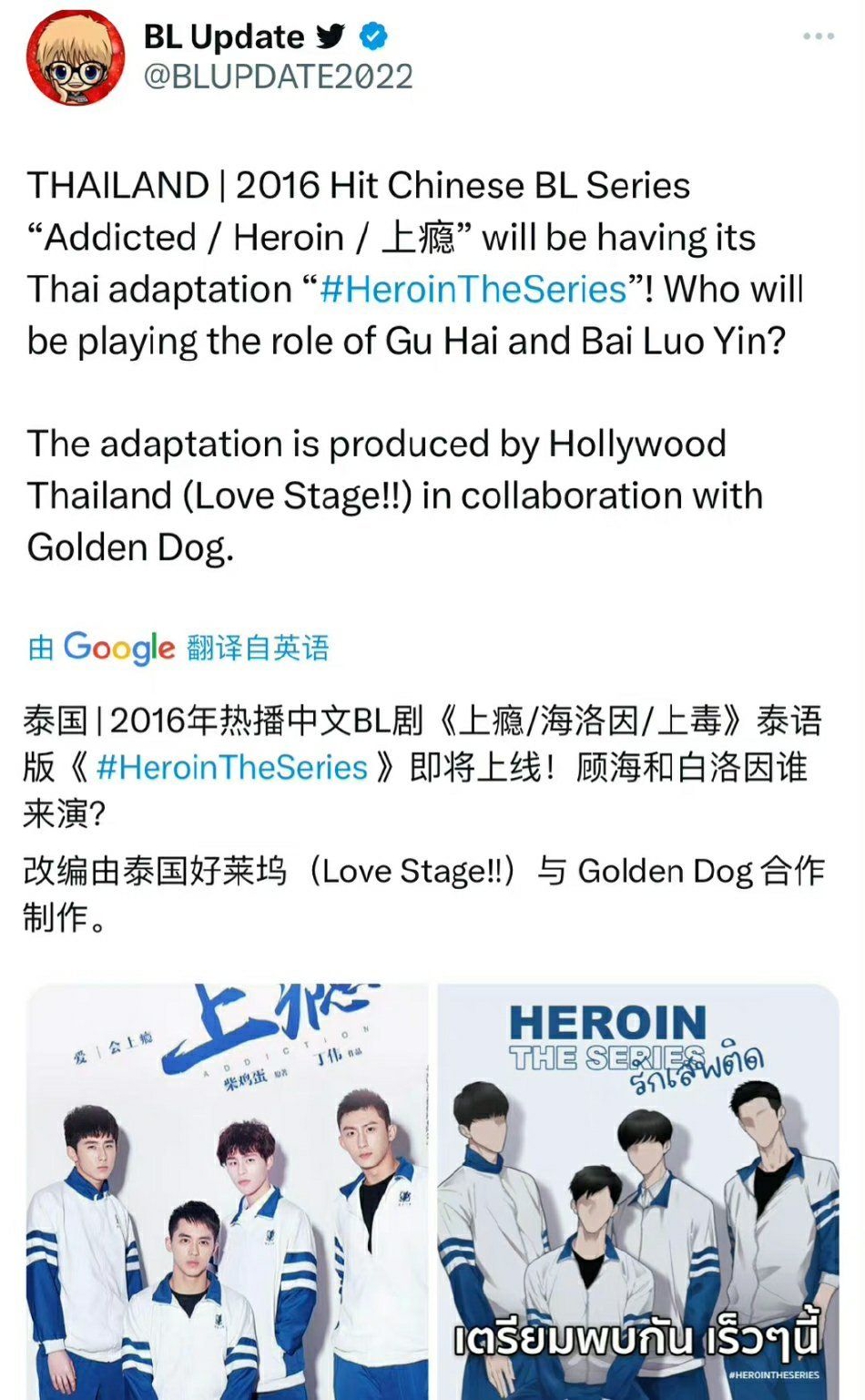Open the #HeroinTheSeries hashtag in the English text
Viewport: 865px width, 1400px height.
[473, 290]
